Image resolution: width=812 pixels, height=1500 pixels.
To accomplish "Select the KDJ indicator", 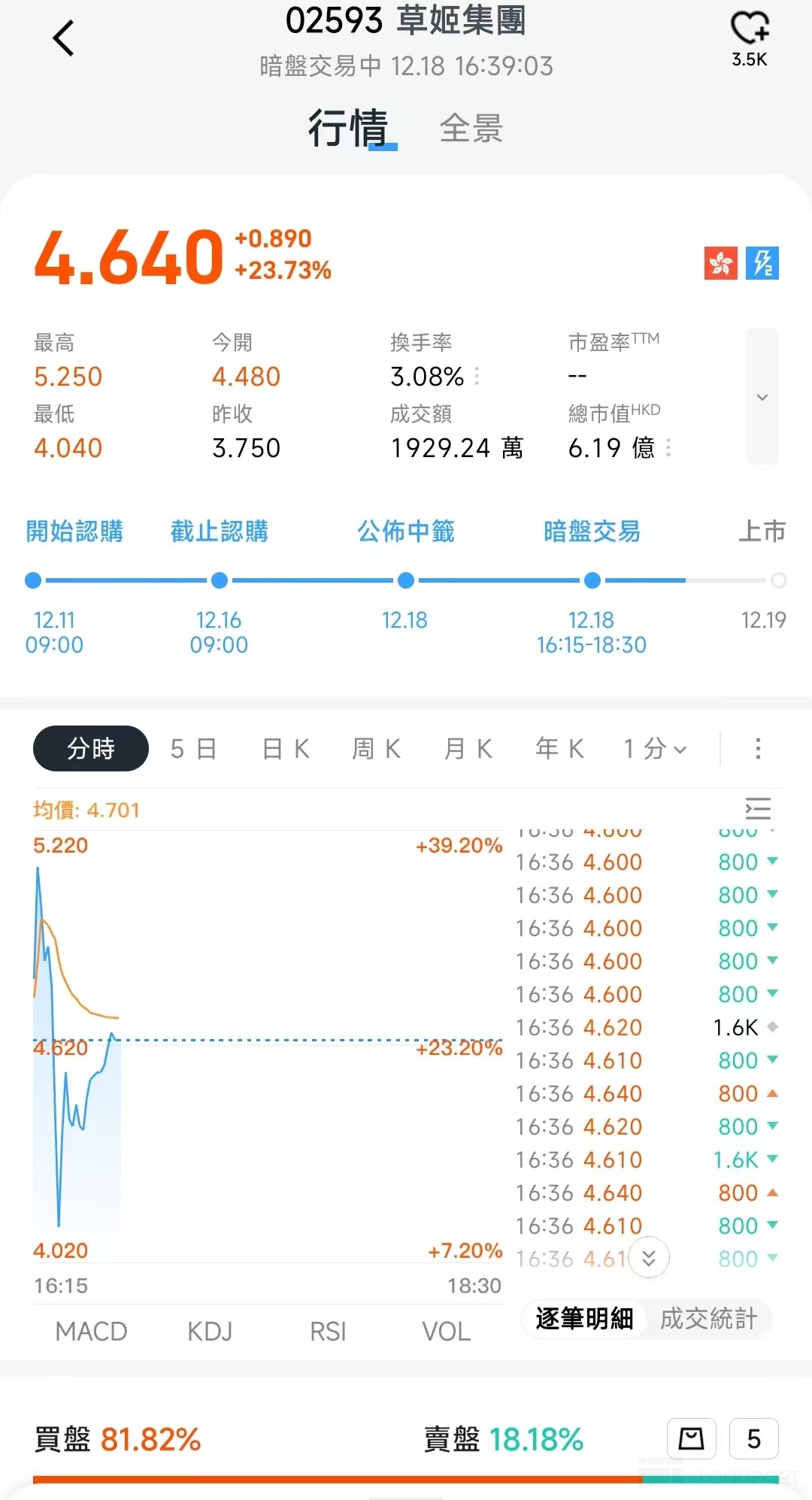I will pos(210,1332).
